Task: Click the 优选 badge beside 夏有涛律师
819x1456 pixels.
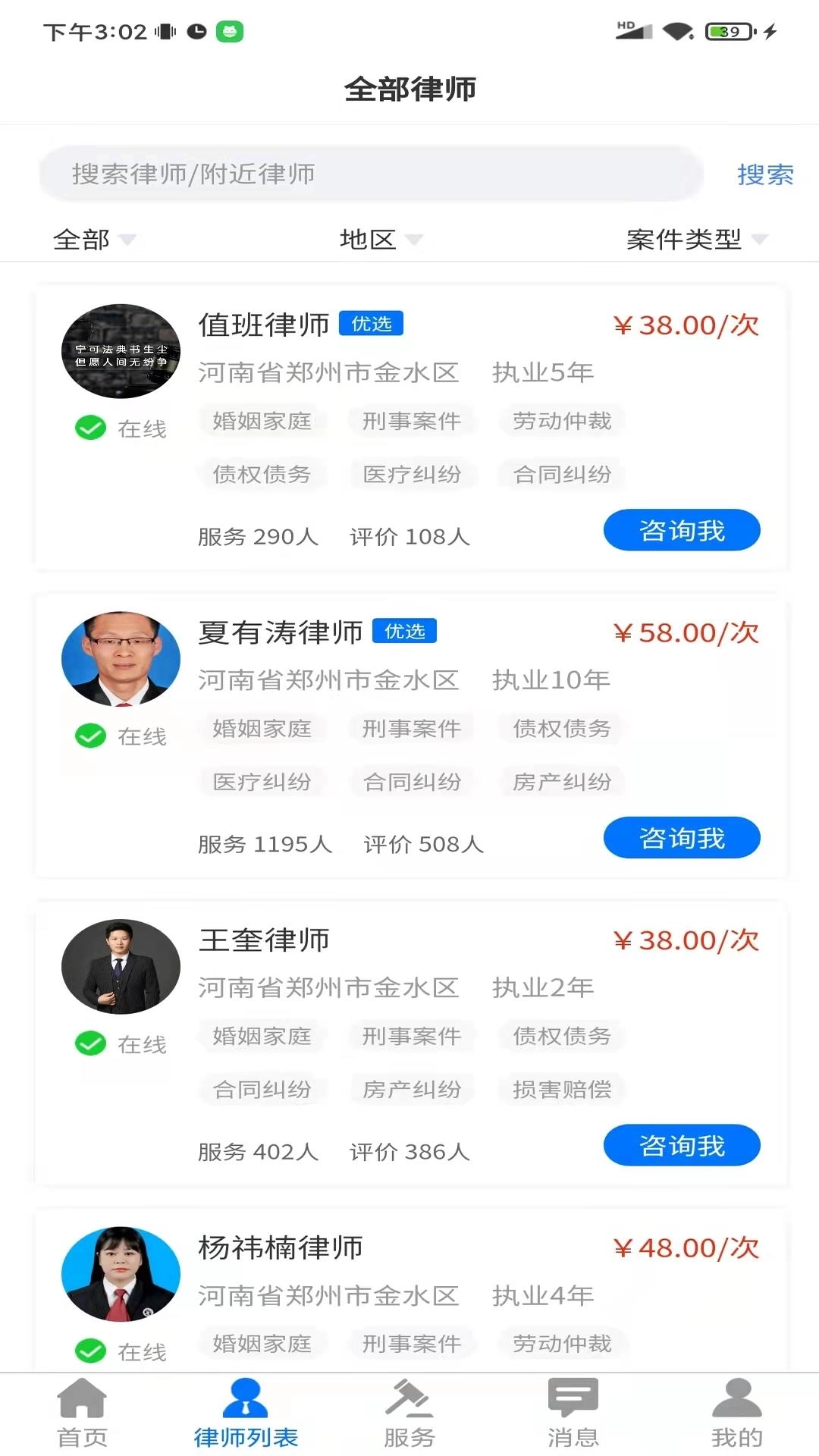Action: pyautogui.click(x=406, y=631)
